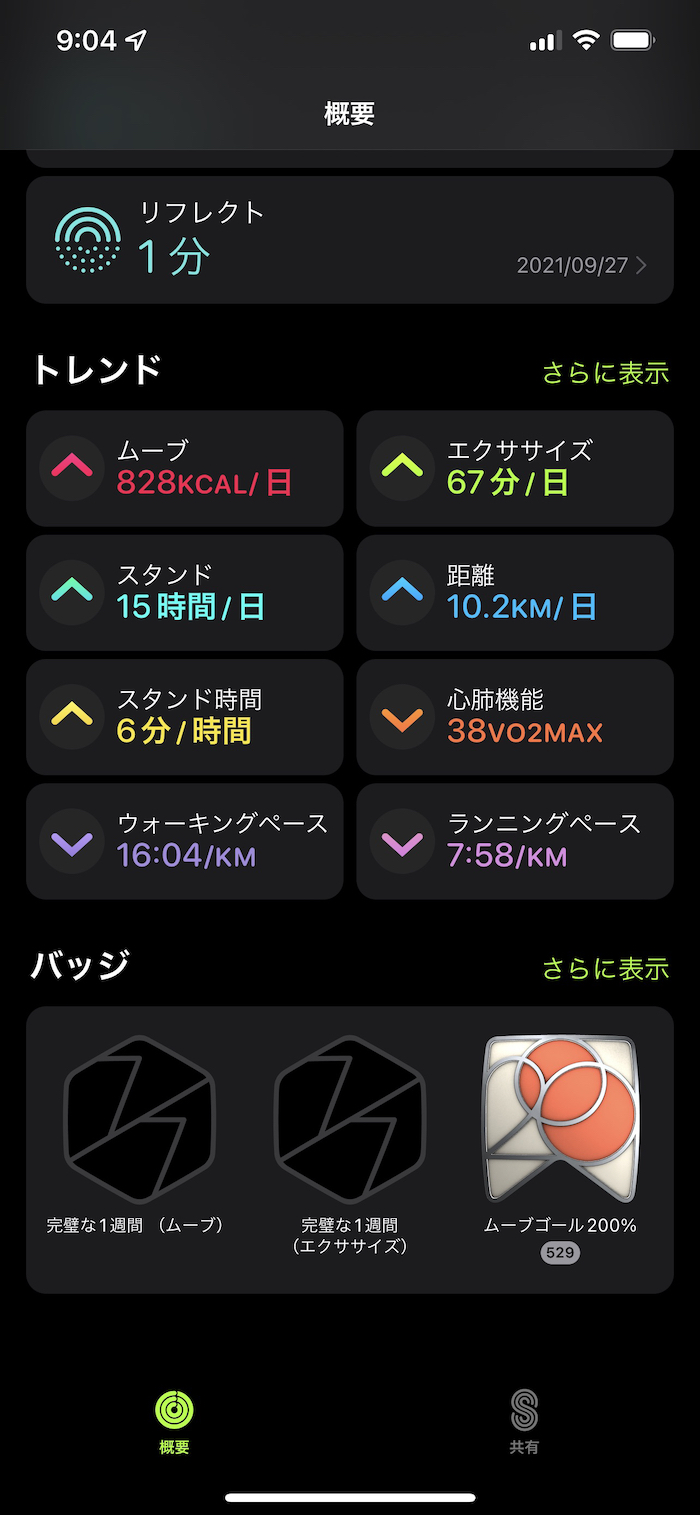Viewport: 700px width, 1515px height.
Task: Open the 完璧な1週間（ムーブ）badge
Action: point(140,1135)
